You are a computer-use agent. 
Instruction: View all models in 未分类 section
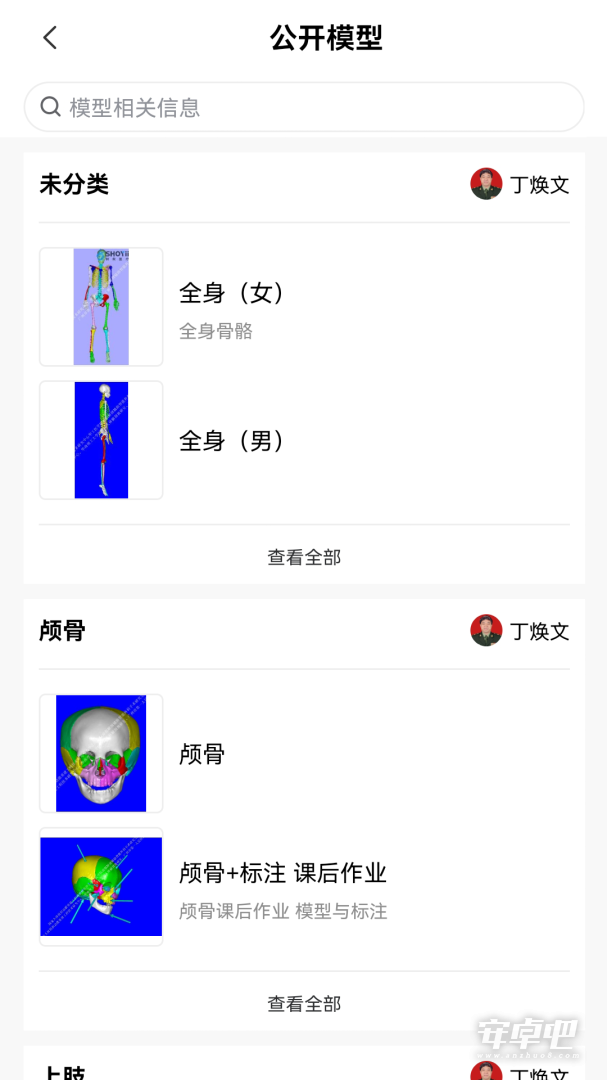coord(304,557)
